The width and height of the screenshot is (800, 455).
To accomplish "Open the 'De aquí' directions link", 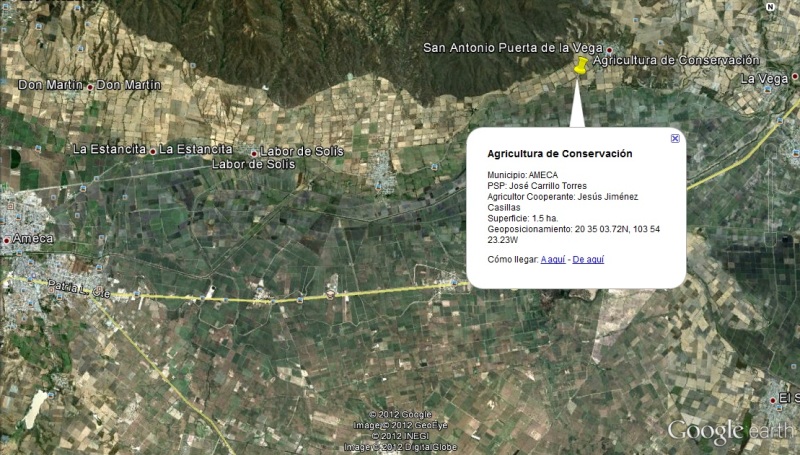I will (x=588, y=259).
